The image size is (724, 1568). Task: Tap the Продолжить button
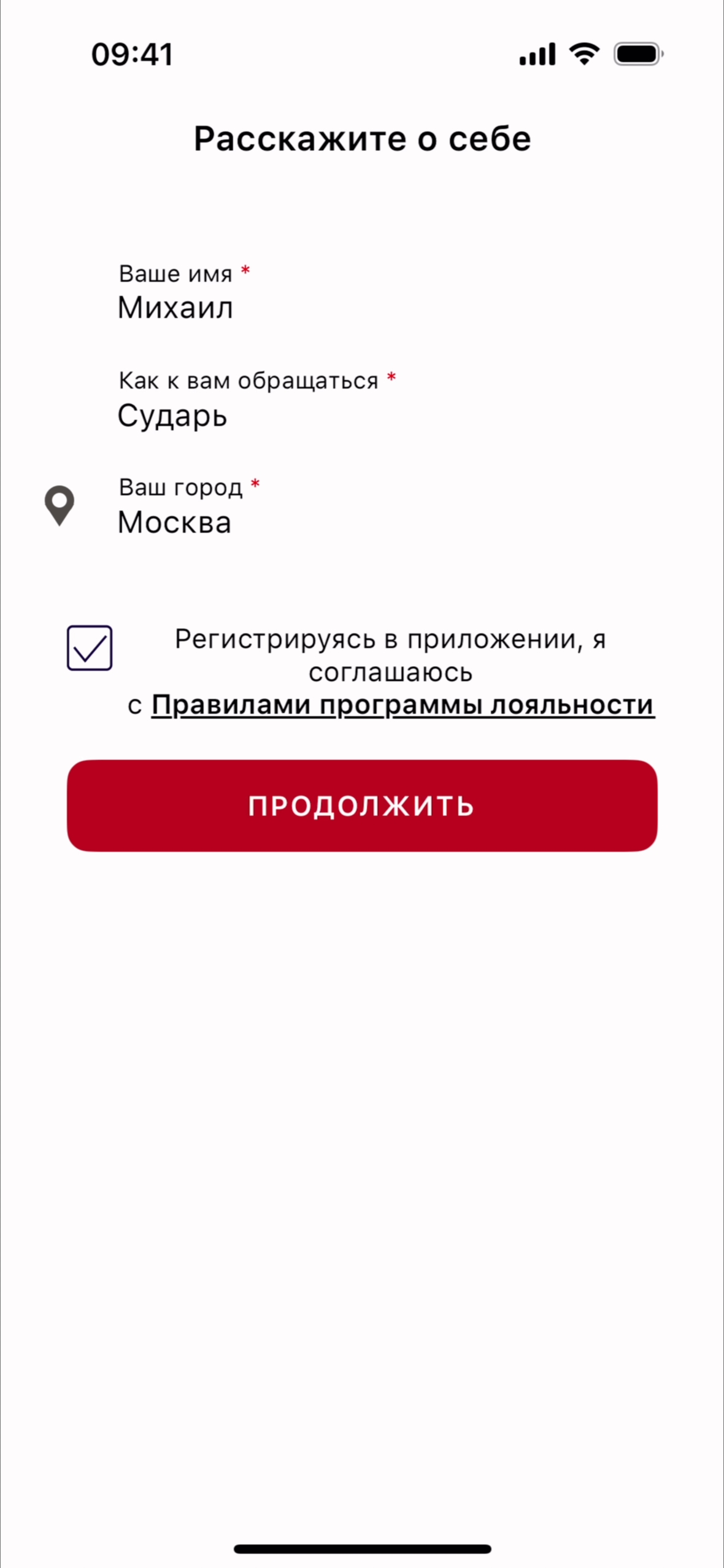362,805
